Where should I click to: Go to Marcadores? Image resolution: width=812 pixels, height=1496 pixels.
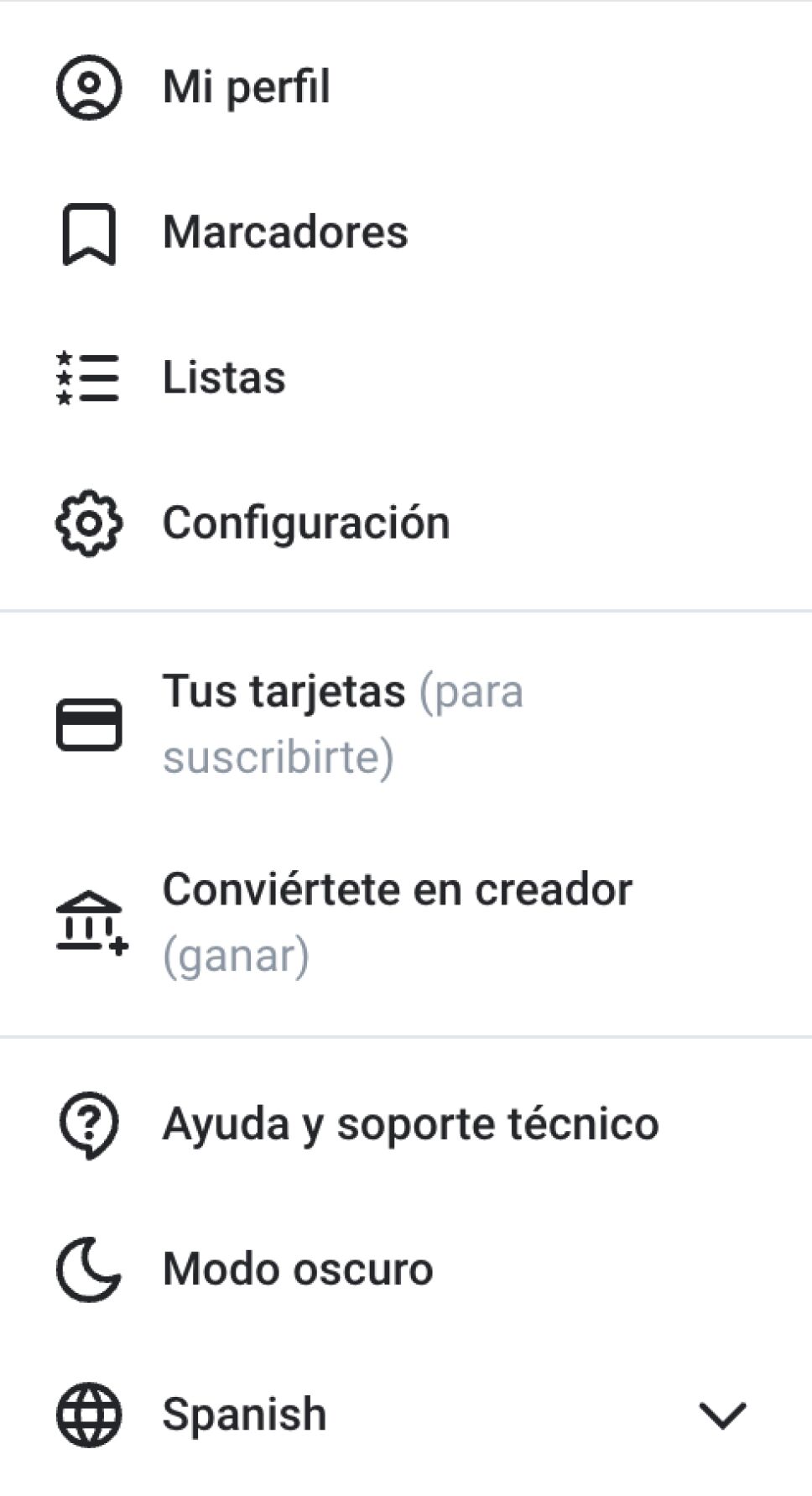(x=284, y=232)
